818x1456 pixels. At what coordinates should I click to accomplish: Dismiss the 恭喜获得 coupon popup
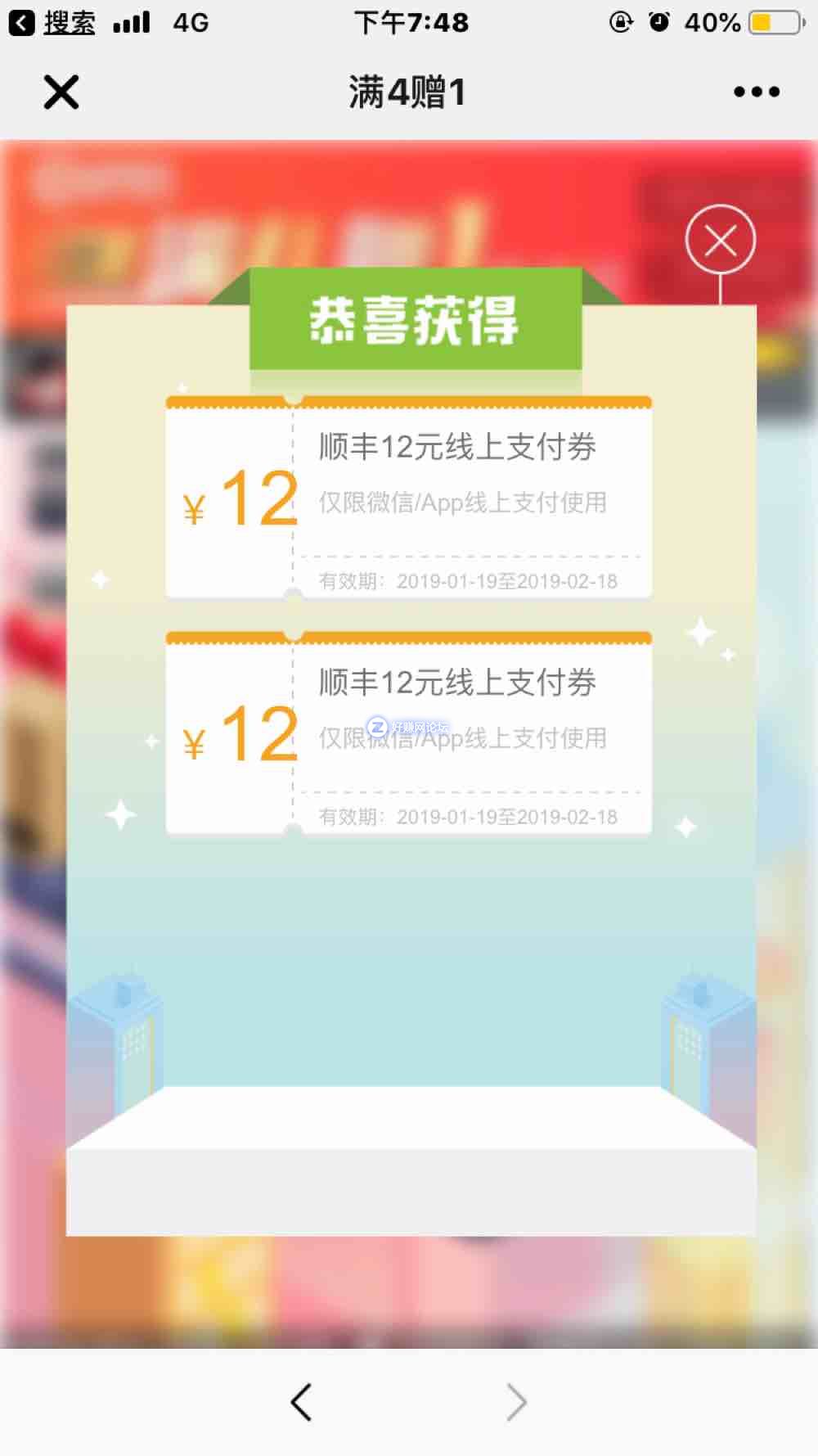tap(720, 240)
